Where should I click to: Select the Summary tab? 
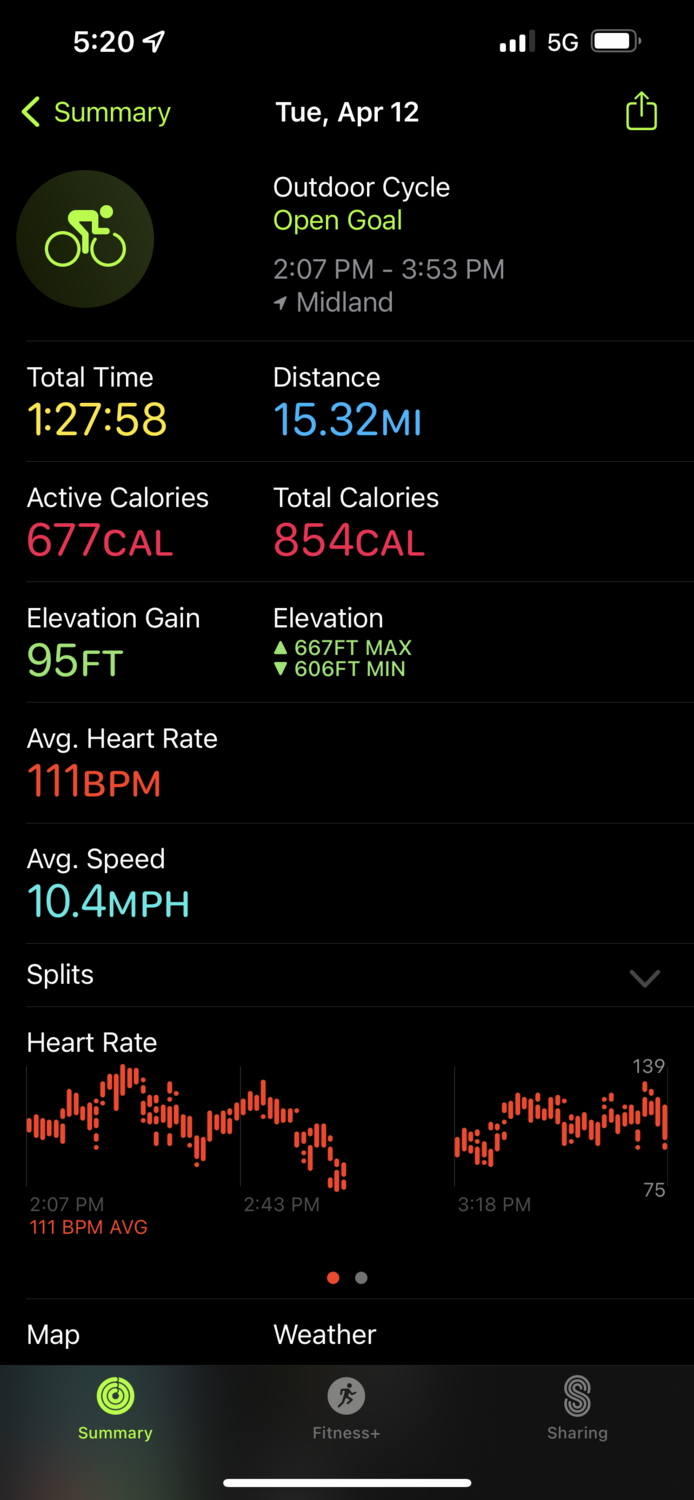115,1409
